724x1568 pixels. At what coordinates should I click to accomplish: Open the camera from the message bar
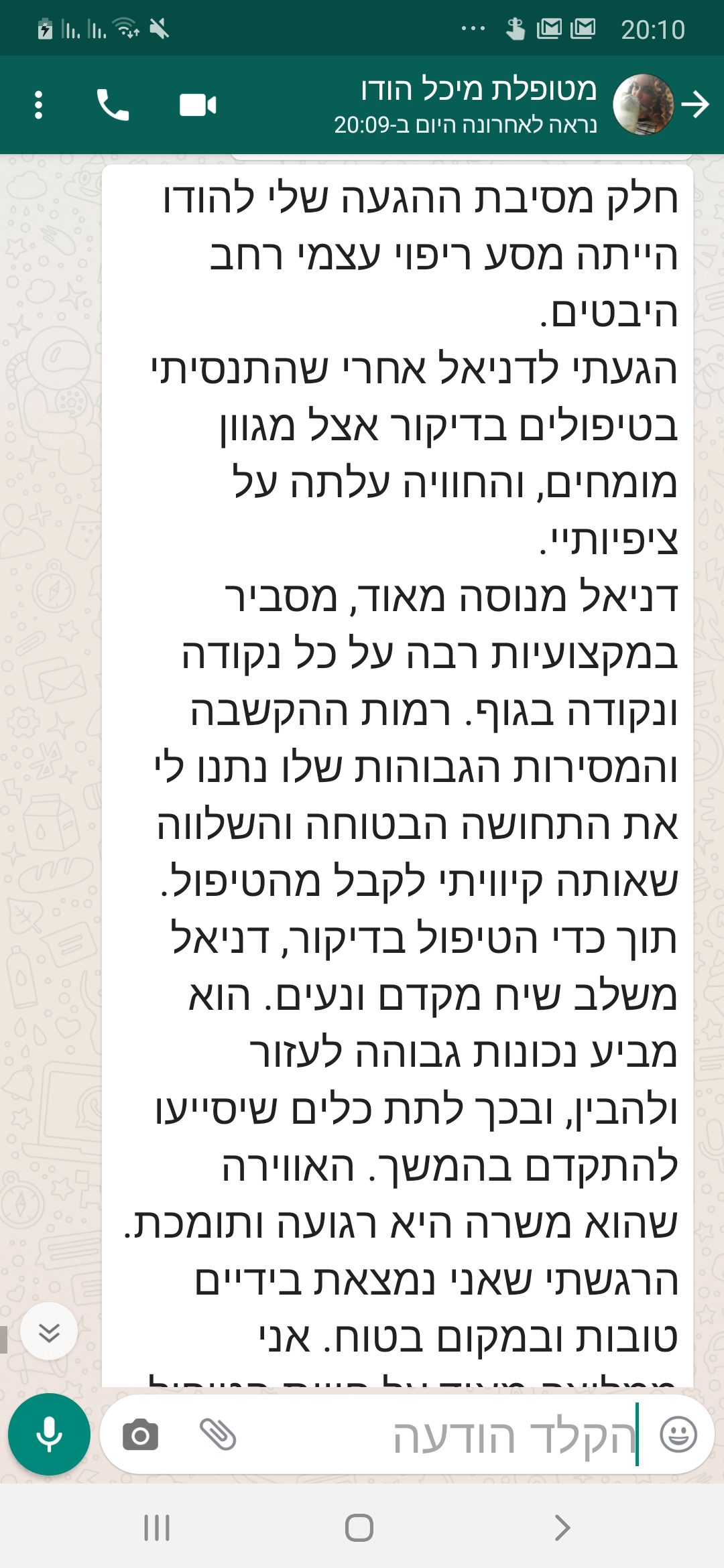pos(140,1435)
